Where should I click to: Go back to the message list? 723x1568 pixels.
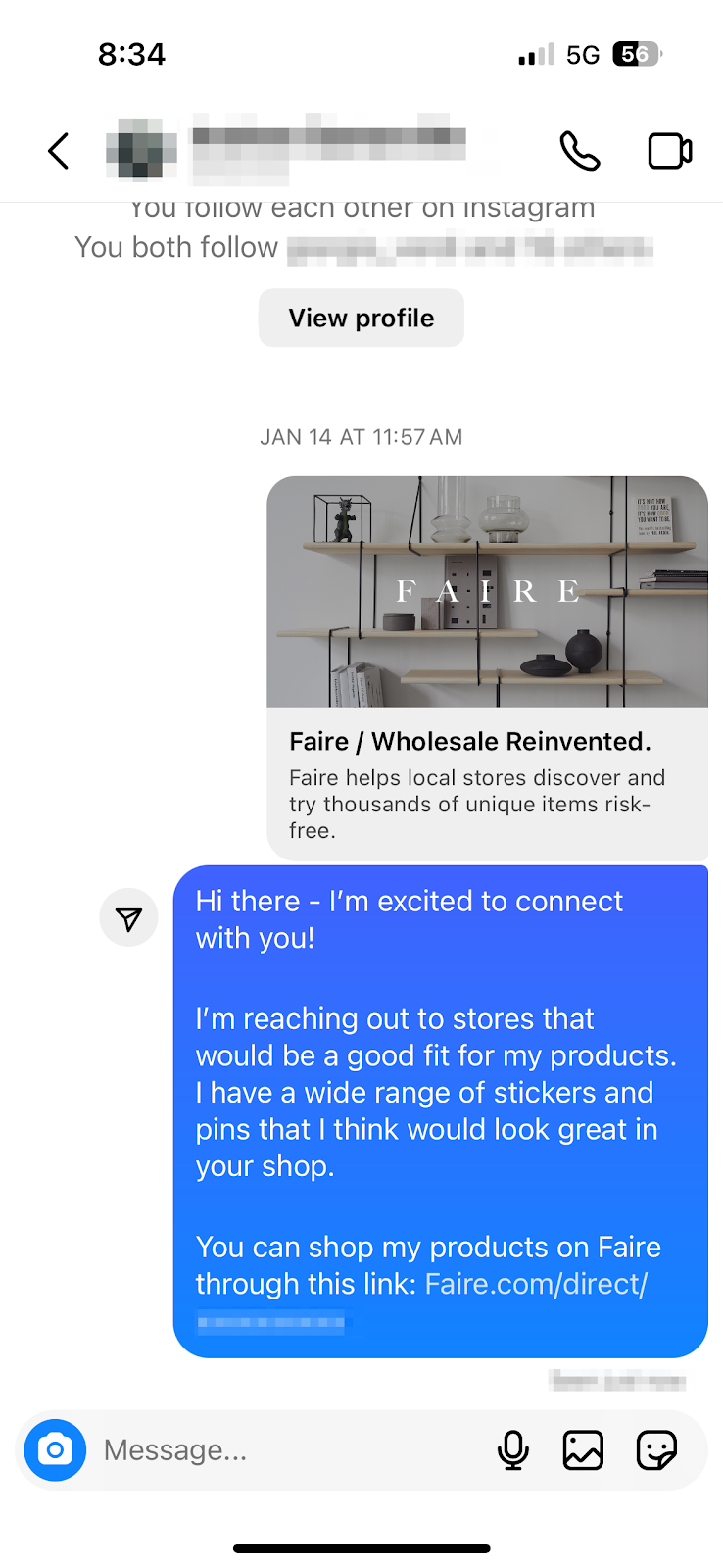(x=59, y=152)
